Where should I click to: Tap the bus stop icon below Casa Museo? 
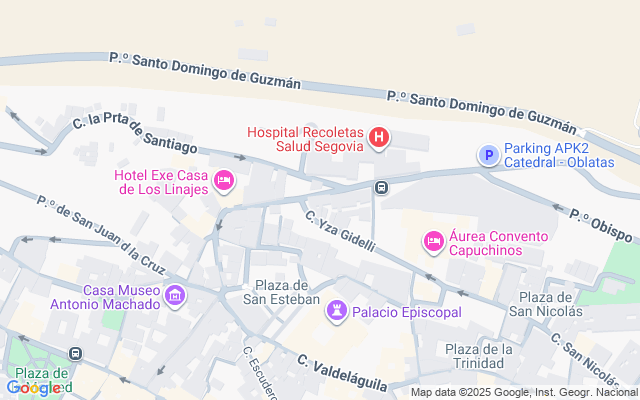(x=76, y=354)
